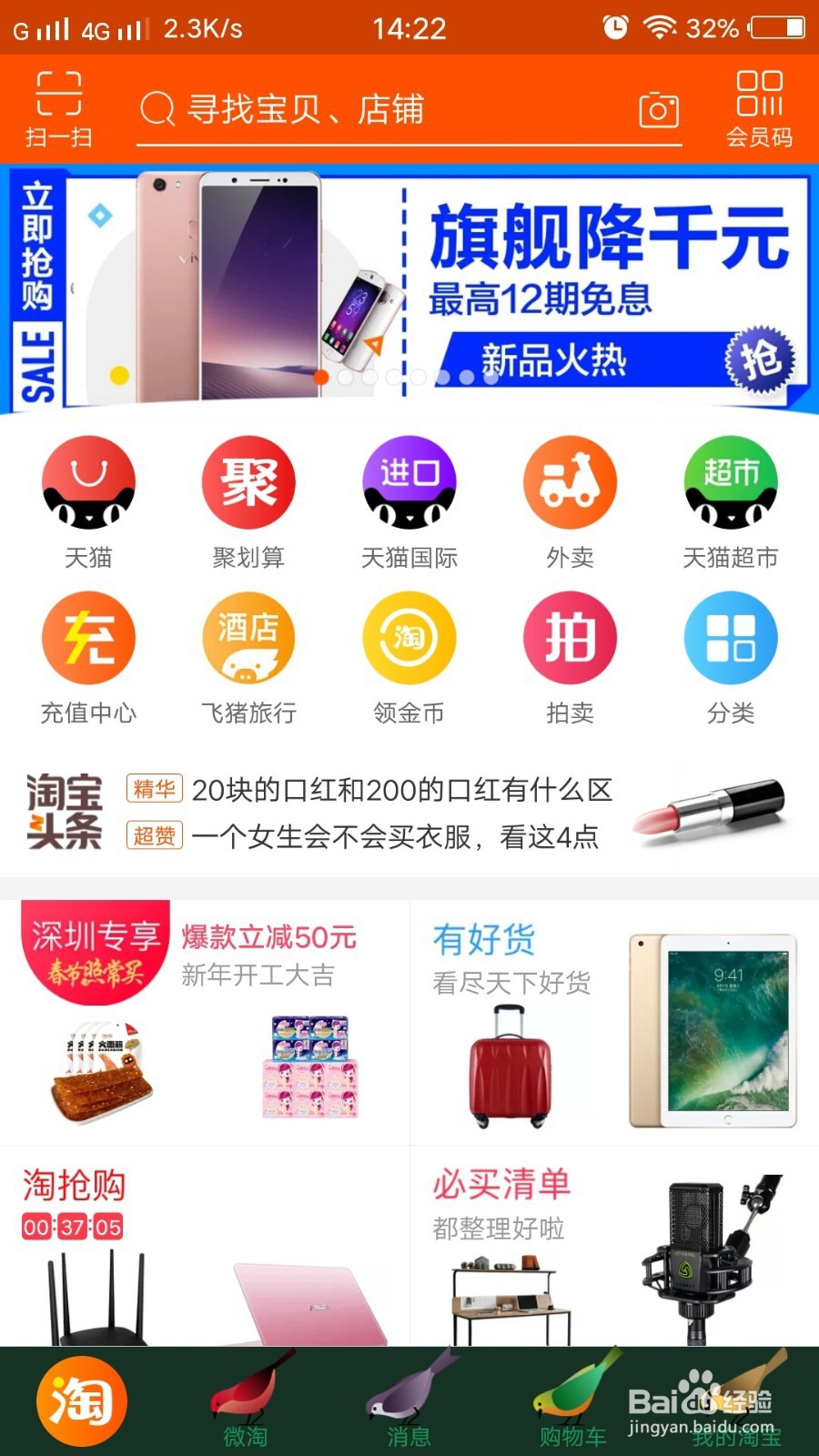The image size is (819, 1456).
Task: Open the 天猫 Tmall channel
Action: [x=88, y=482]
